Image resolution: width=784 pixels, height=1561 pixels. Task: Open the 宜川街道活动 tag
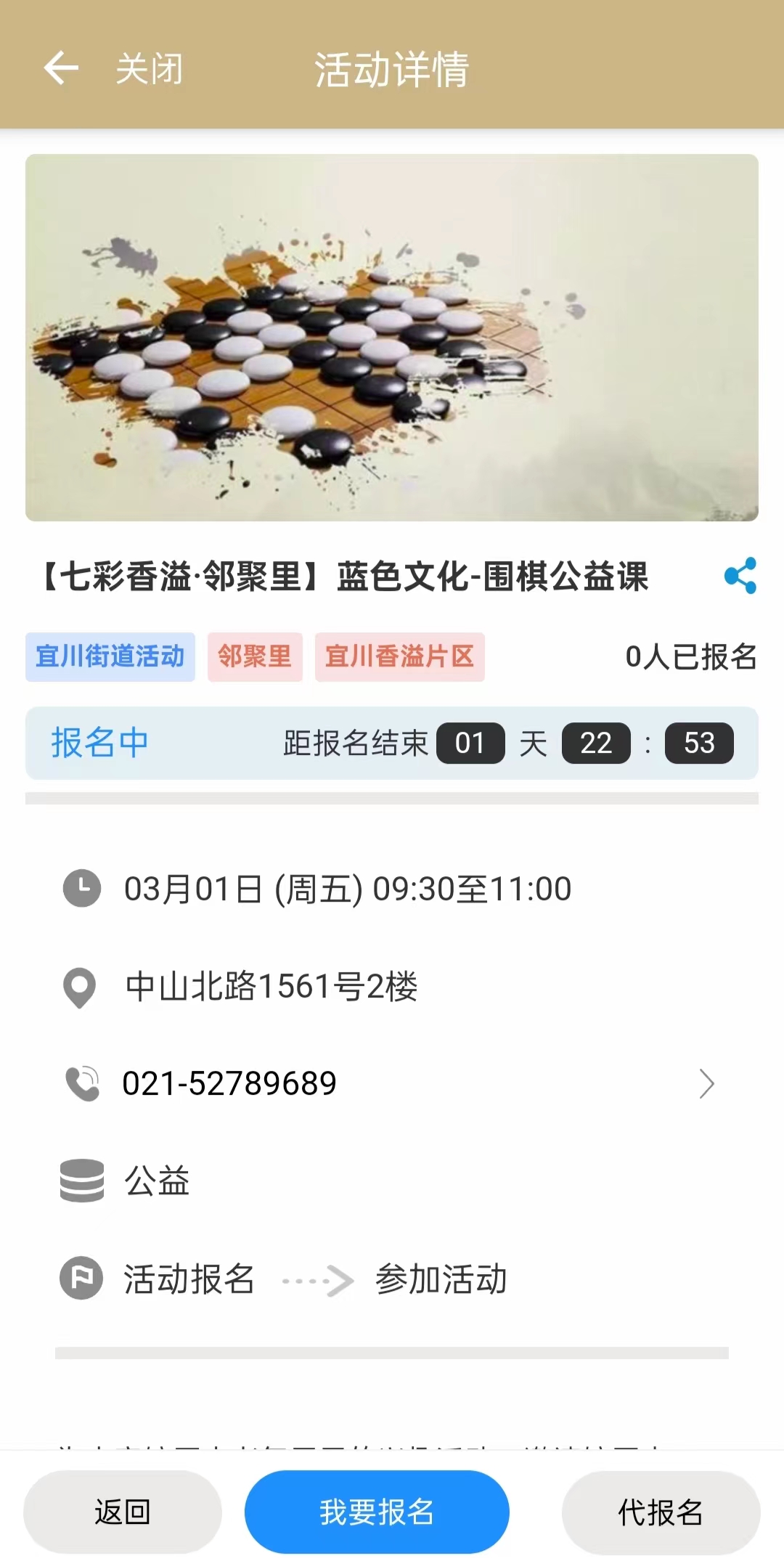(x=110, y=657)
